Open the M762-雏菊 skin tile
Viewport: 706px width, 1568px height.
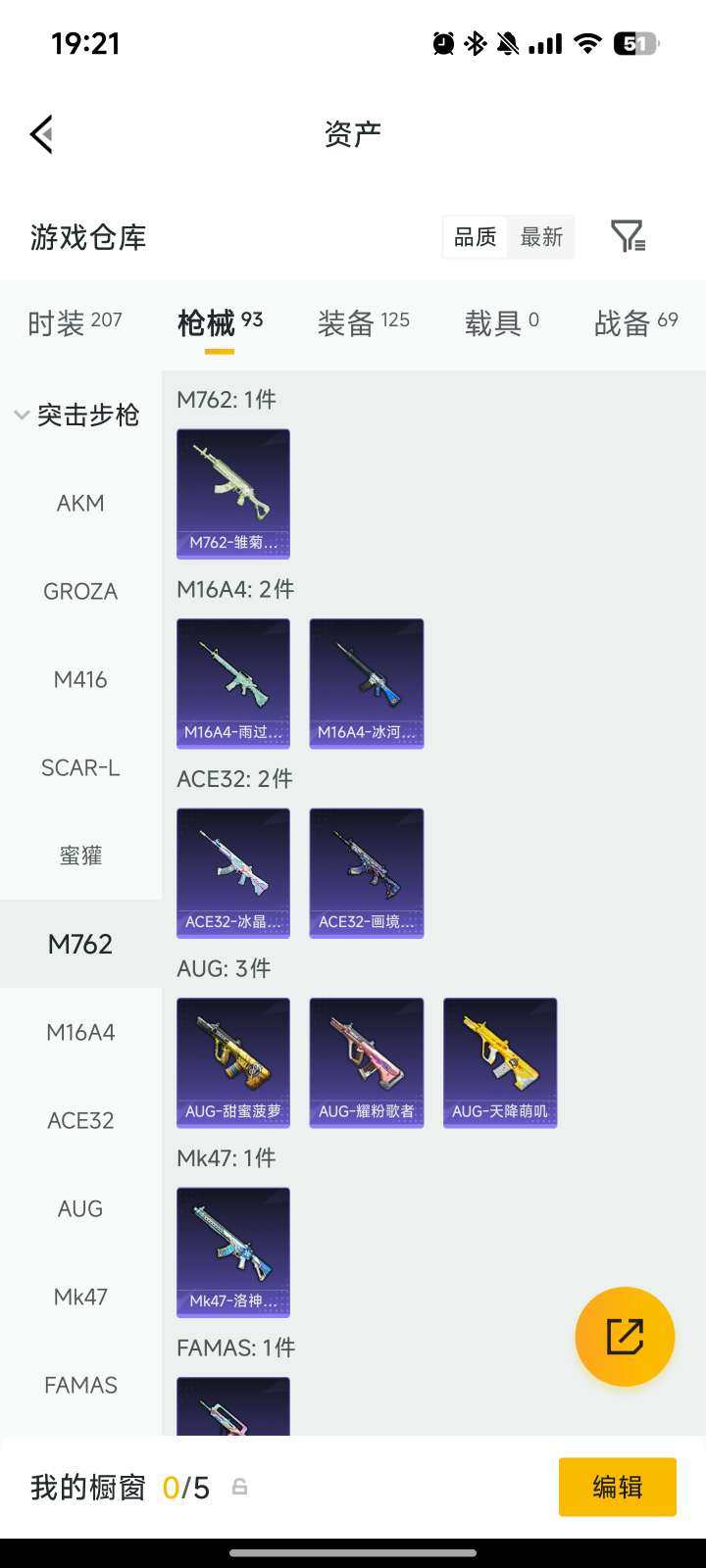233,493
